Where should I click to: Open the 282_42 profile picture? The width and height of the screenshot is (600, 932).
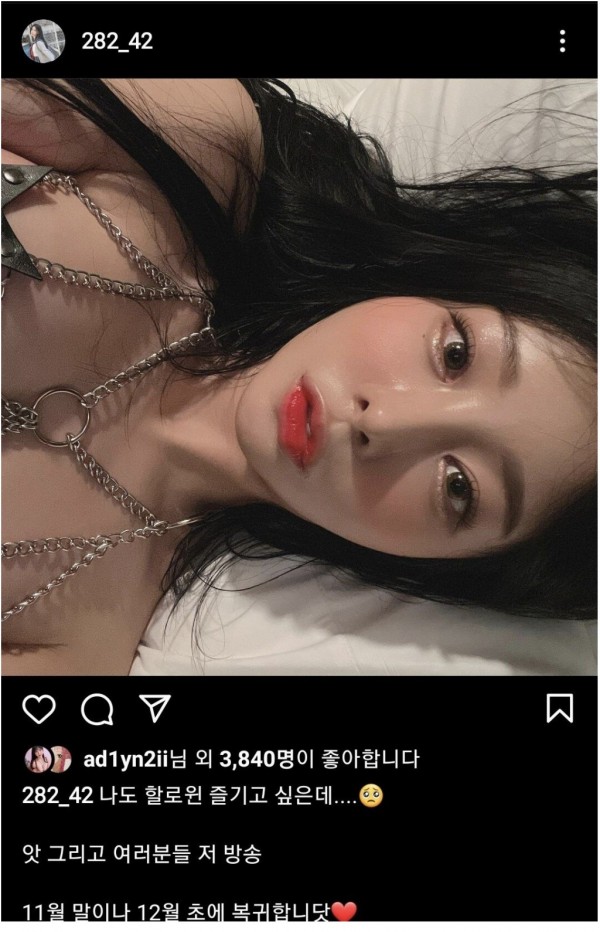coord(43,41)
